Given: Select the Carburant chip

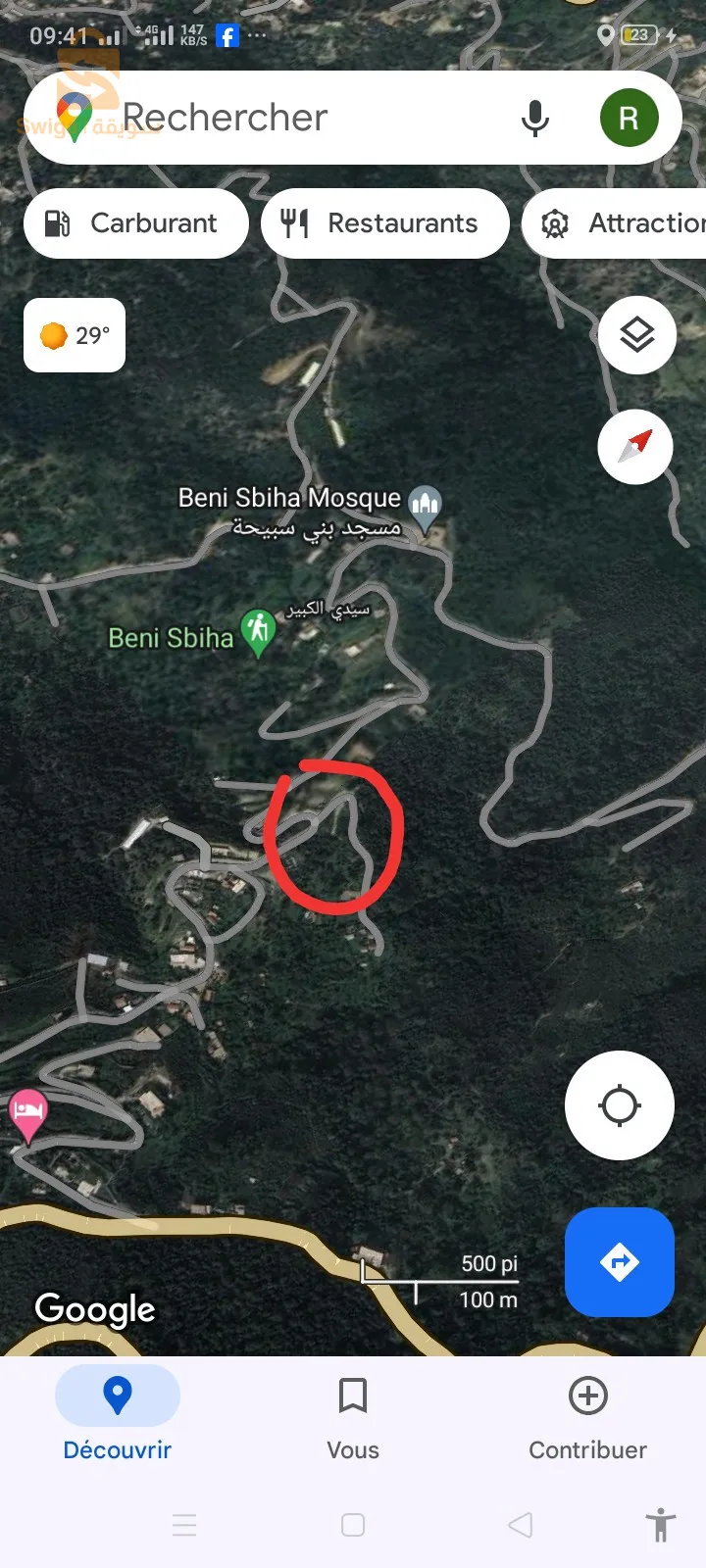Looking at the screenshot, I should 135,223.
